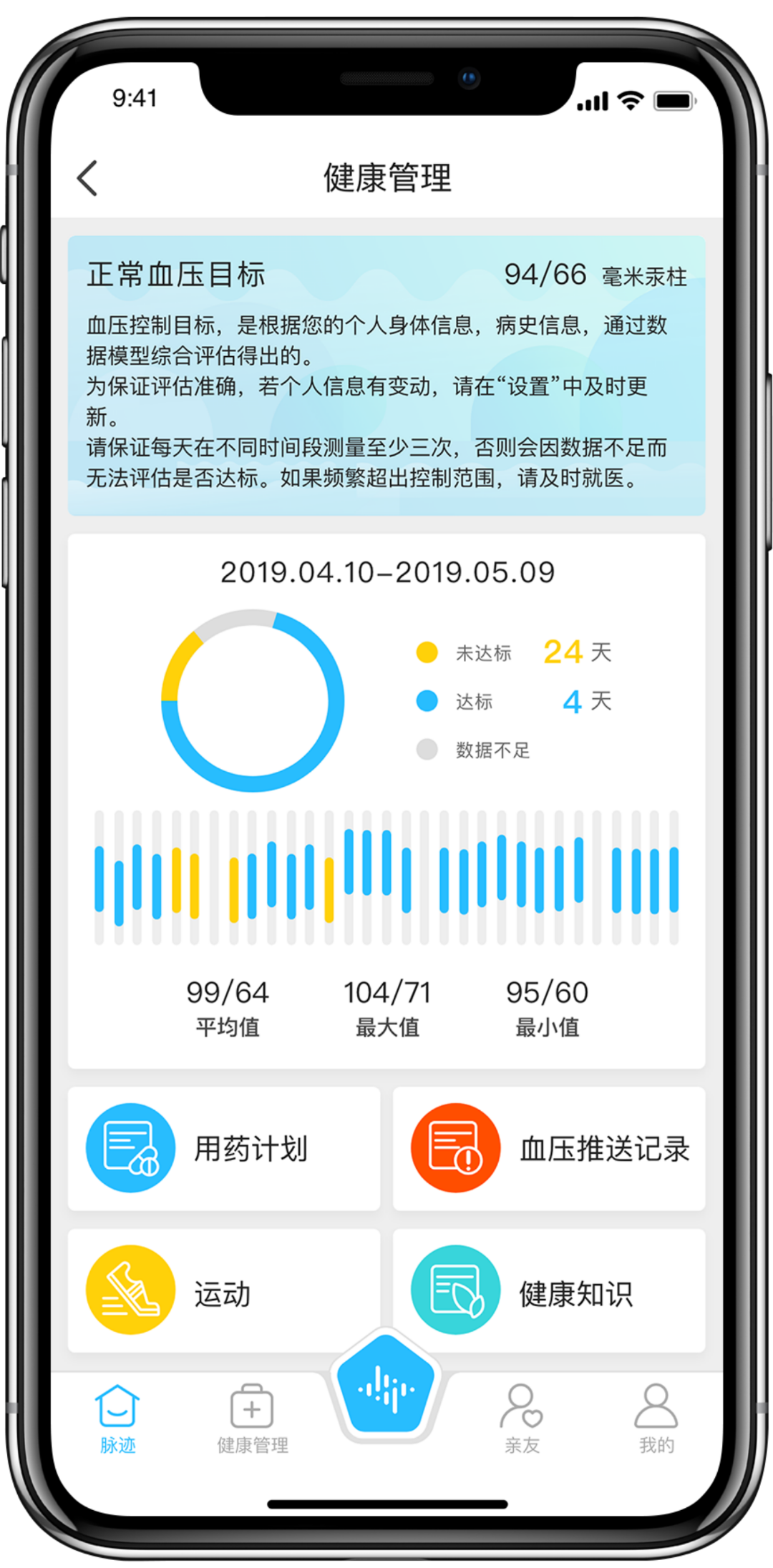773x1568 pixels.
Task: Switch to 亲友 tab
Action: (x=521, y=1419)
